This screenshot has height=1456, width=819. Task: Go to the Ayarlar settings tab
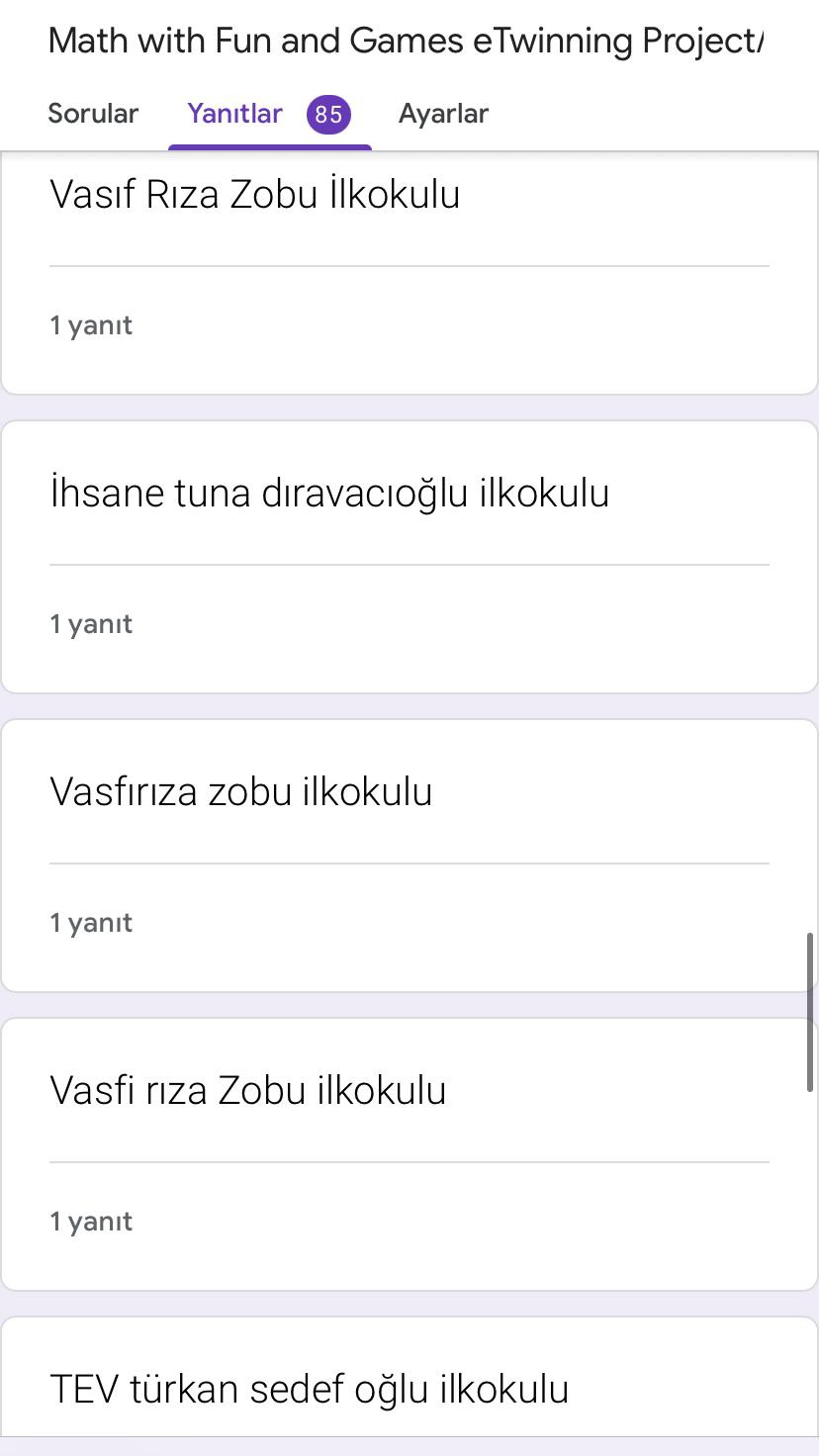(x=443, y=113)
